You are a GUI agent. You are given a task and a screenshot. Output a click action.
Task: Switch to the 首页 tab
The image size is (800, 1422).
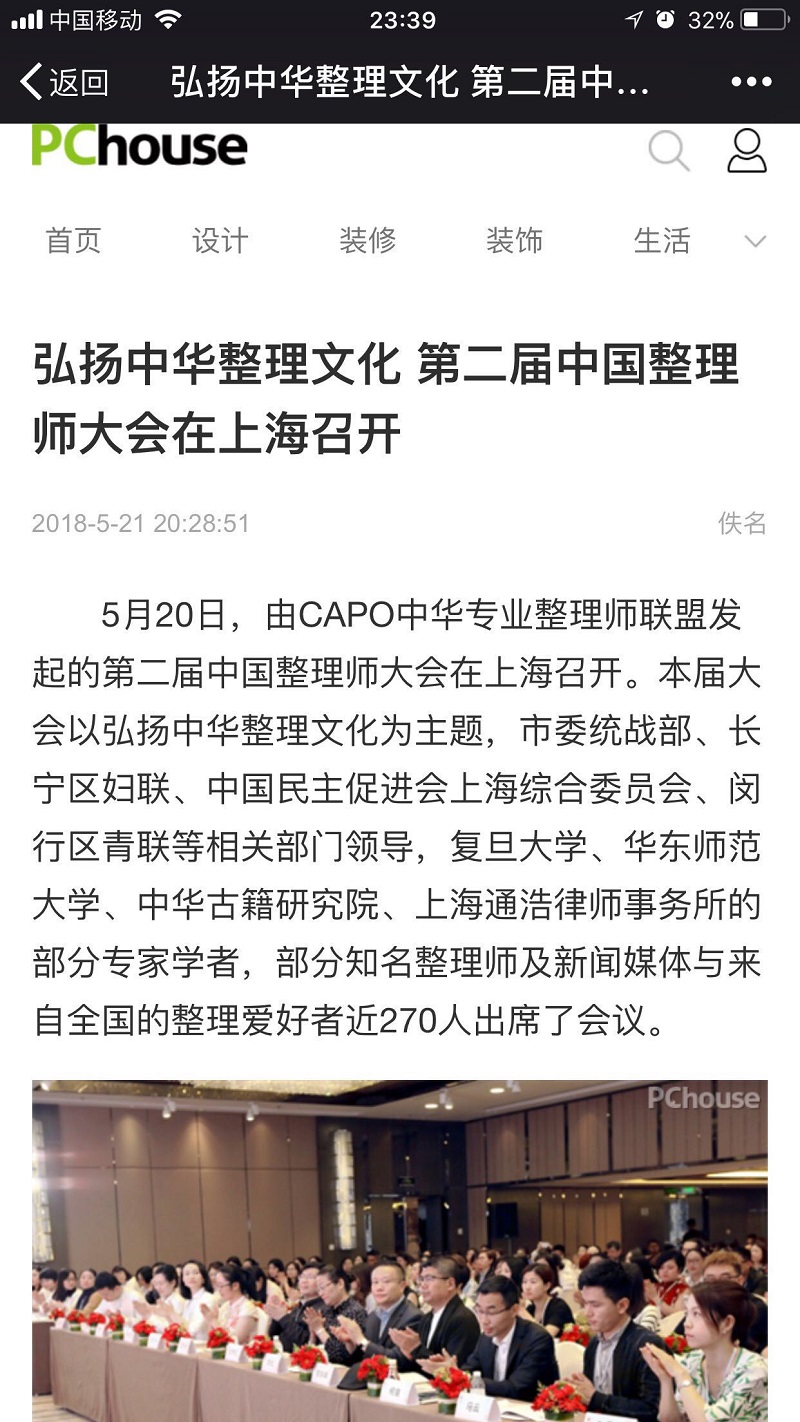click(x=73, y=241)
